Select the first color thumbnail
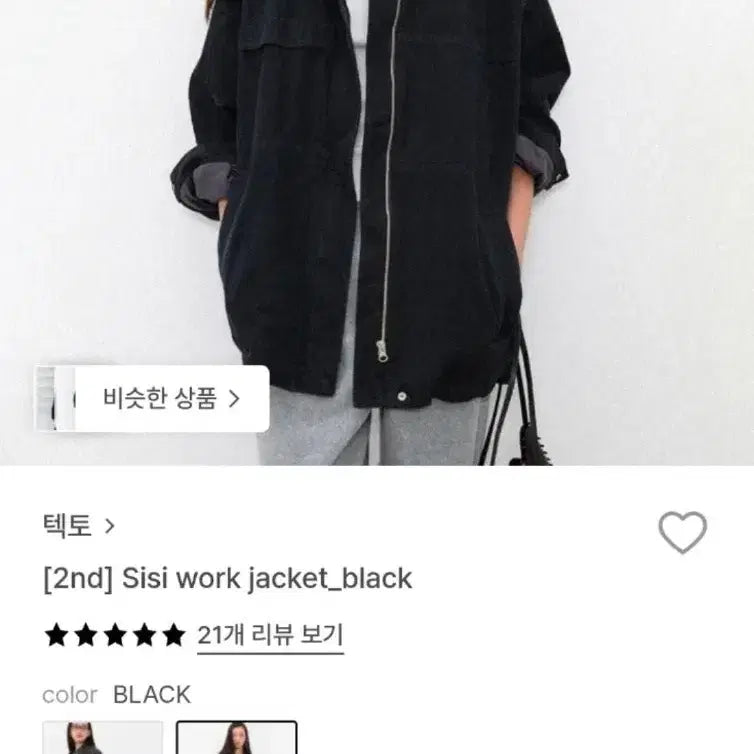The height and width of the screenshot is (754, 754). (x=102, y=738)
